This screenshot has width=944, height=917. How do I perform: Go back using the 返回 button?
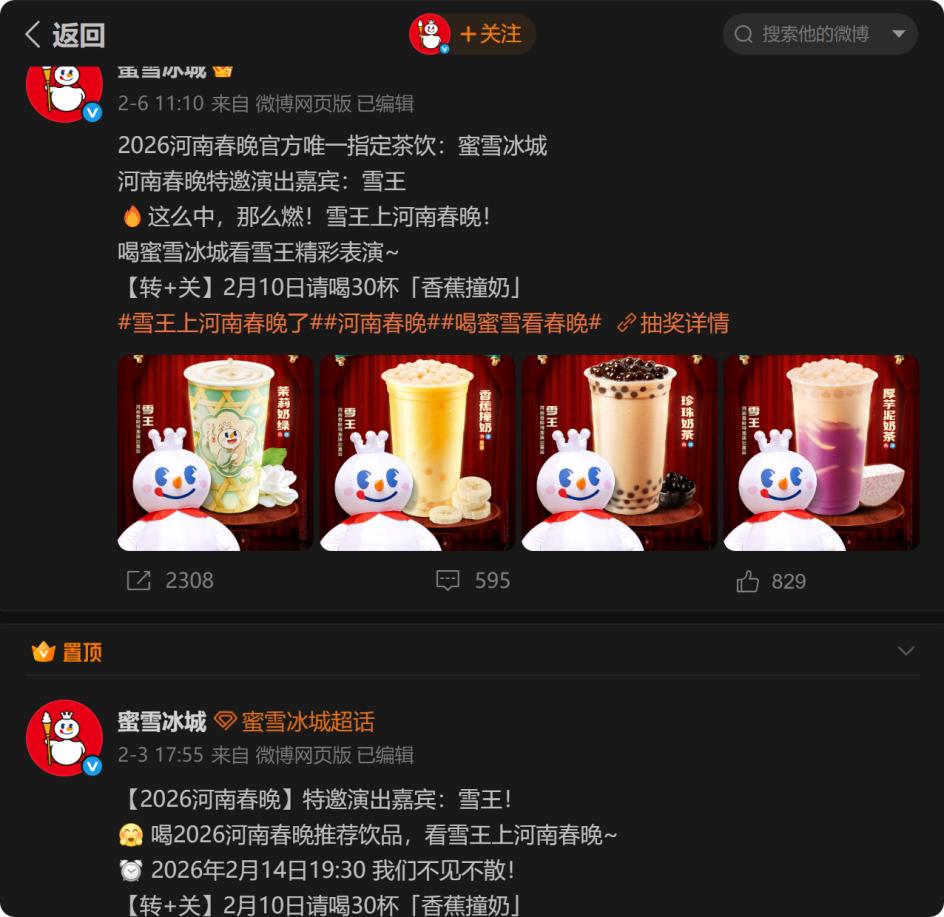click(65, 35)
